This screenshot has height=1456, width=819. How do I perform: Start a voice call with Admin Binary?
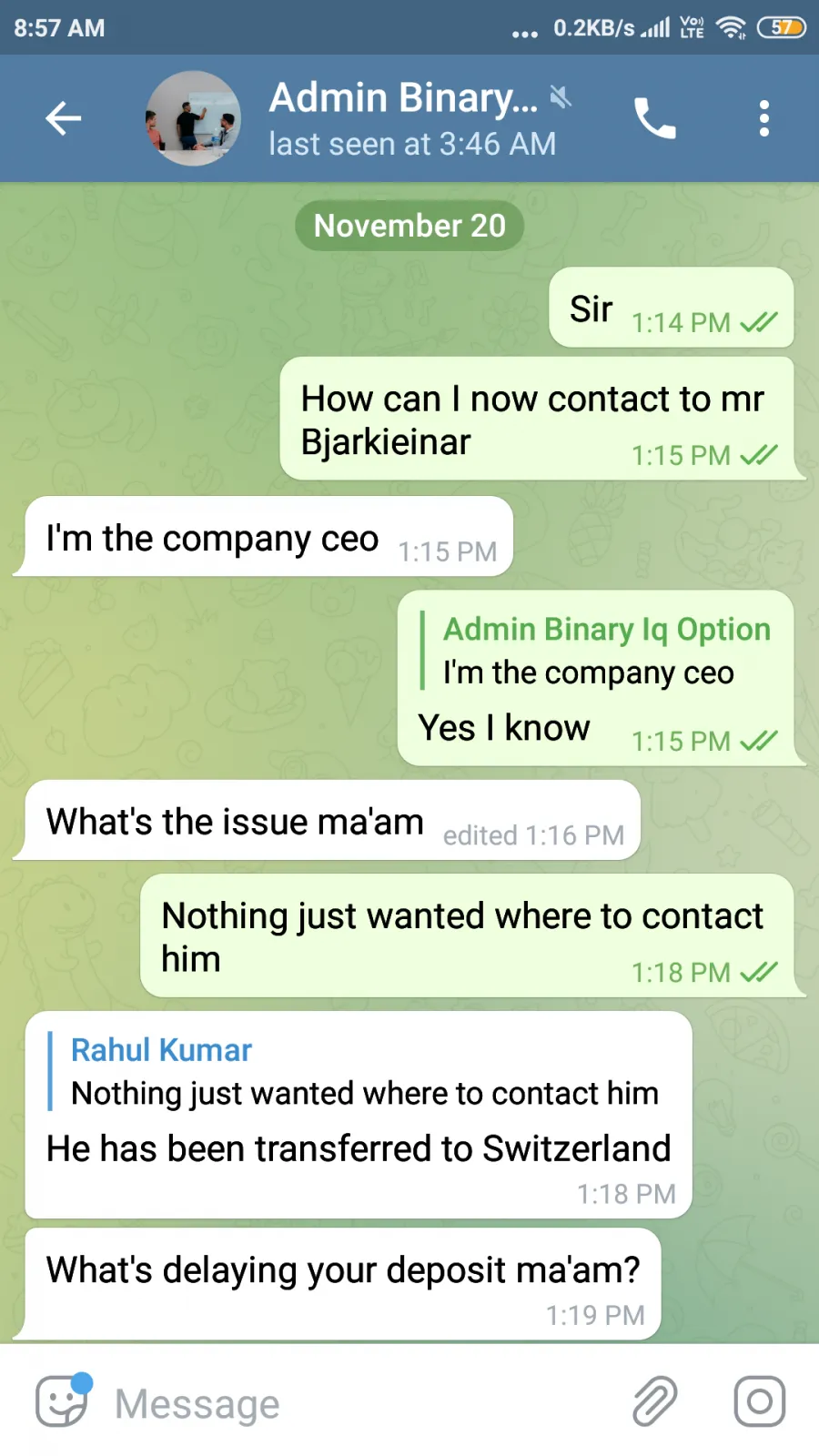[x=655, y=118]
